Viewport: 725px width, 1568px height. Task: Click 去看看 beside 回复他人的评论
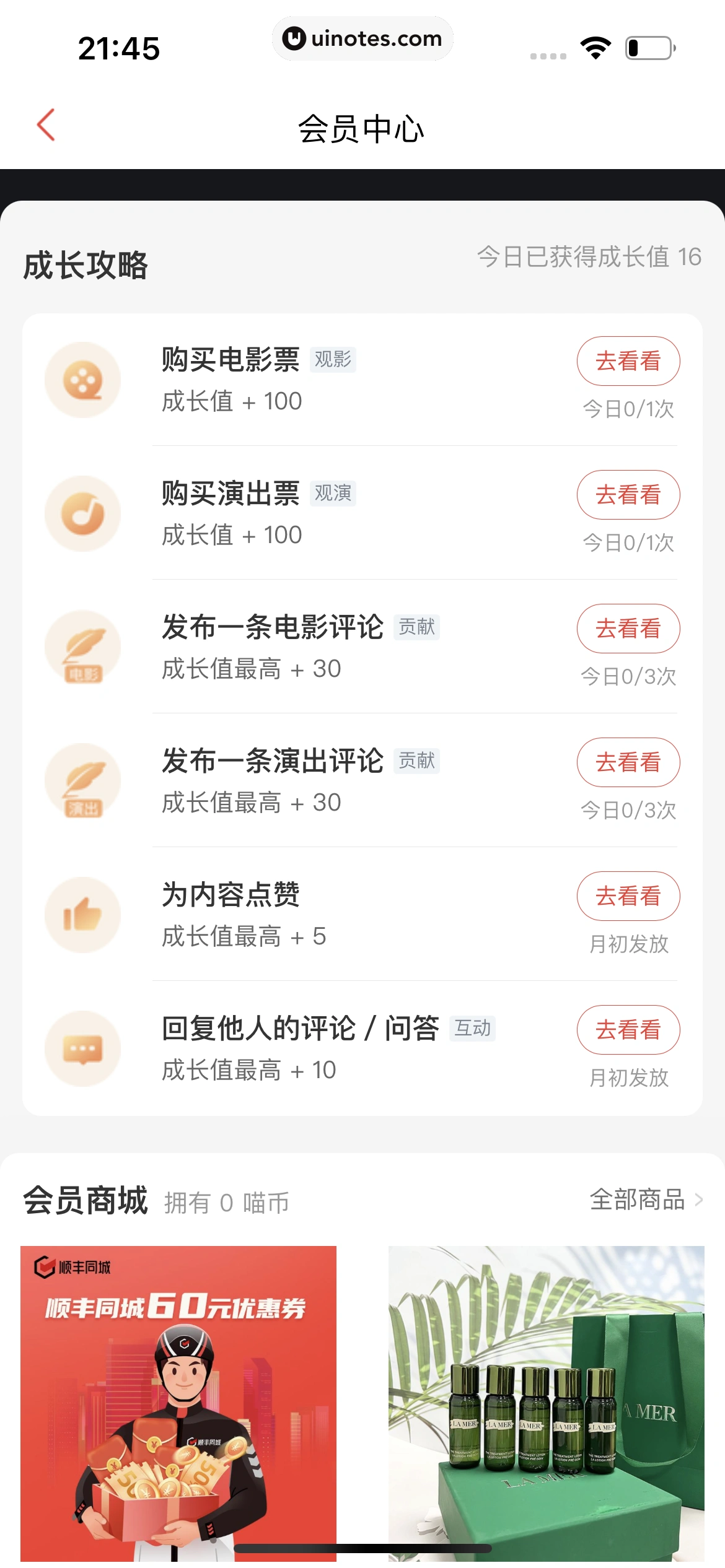point(628,1030)
